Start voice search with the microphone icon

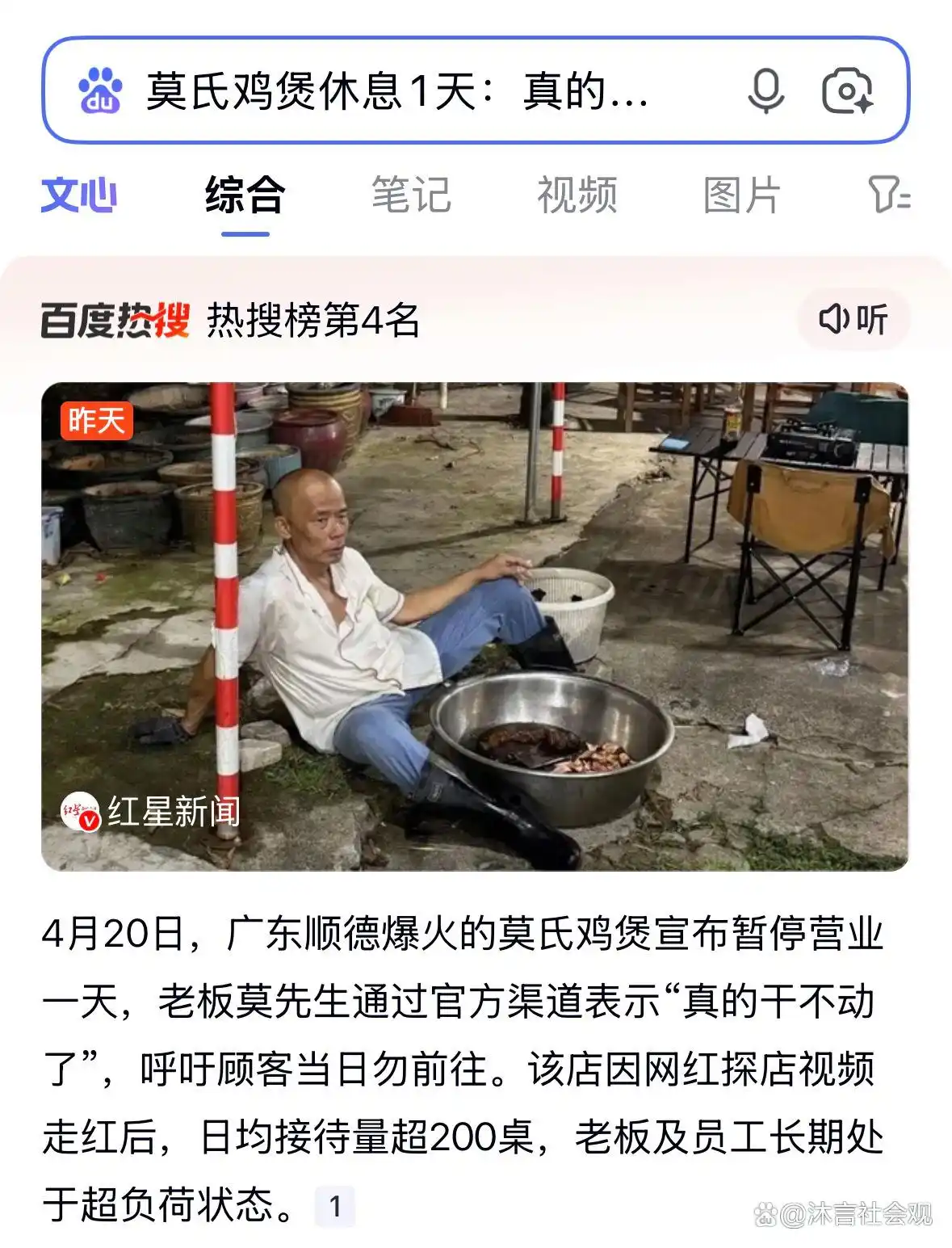coord(765,90)
